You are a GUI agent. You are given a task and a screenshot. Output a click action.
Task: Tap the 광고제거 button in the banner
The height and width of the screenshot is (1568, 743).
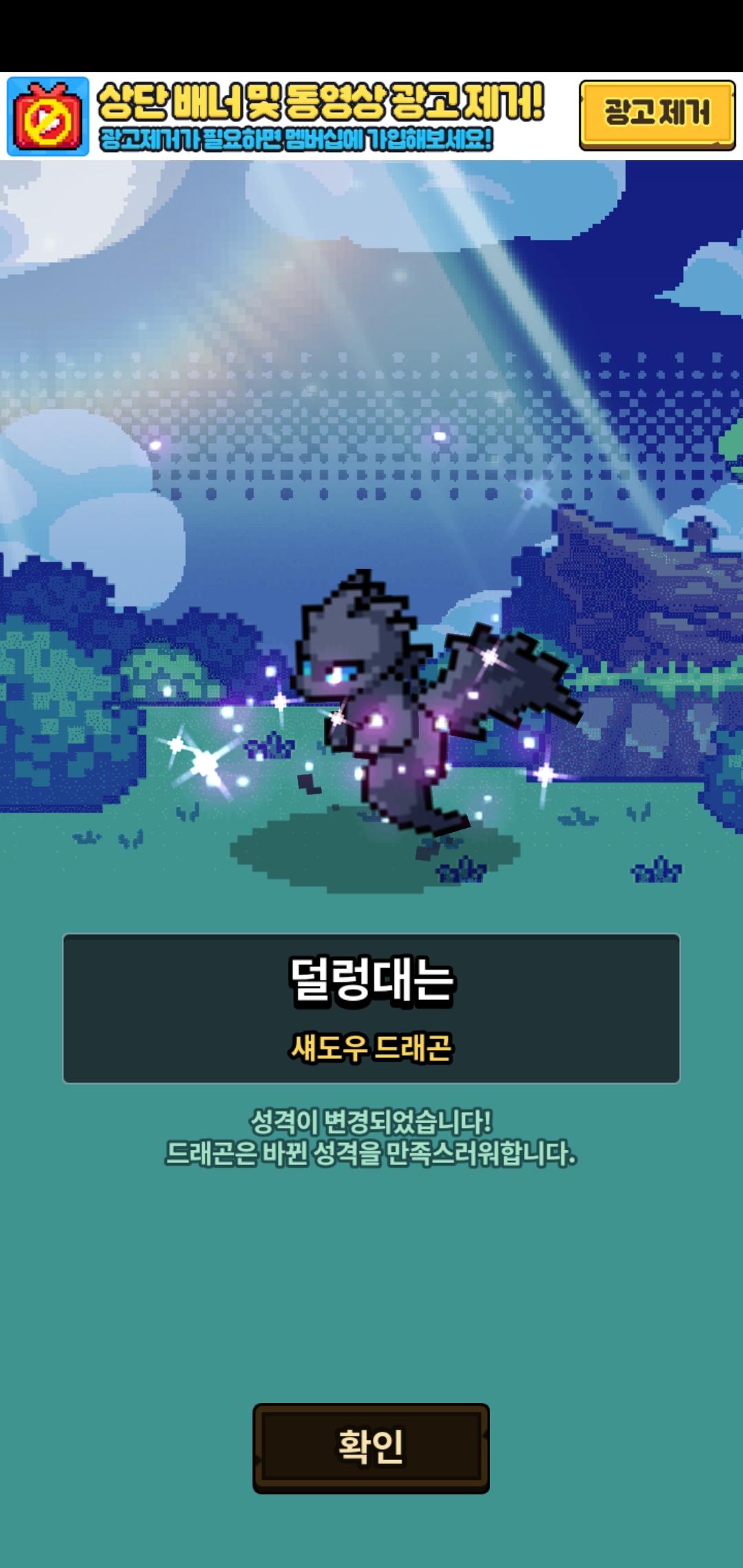click(657, 114)
